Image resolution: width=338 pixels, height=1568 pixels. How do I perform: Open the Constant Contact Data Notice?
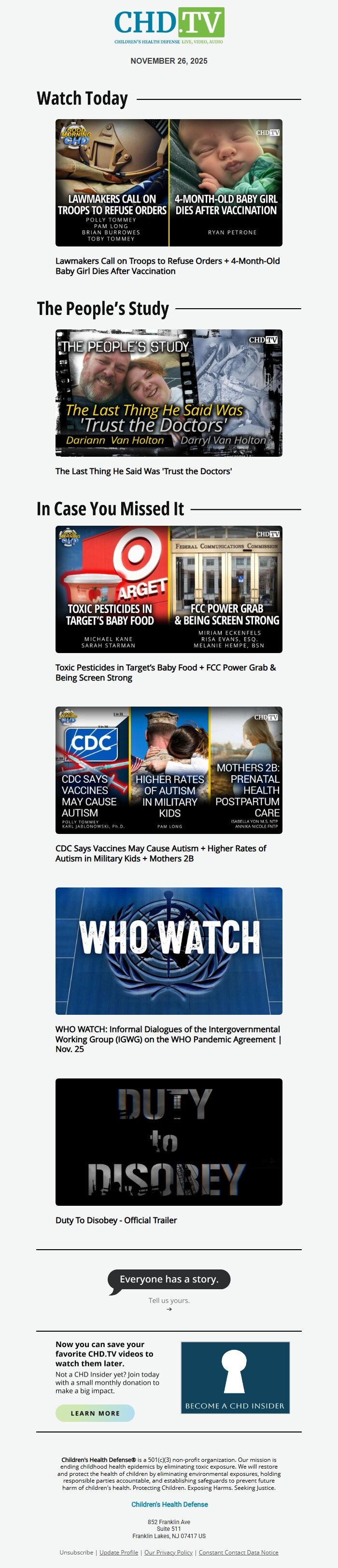tap(238, 1552)
